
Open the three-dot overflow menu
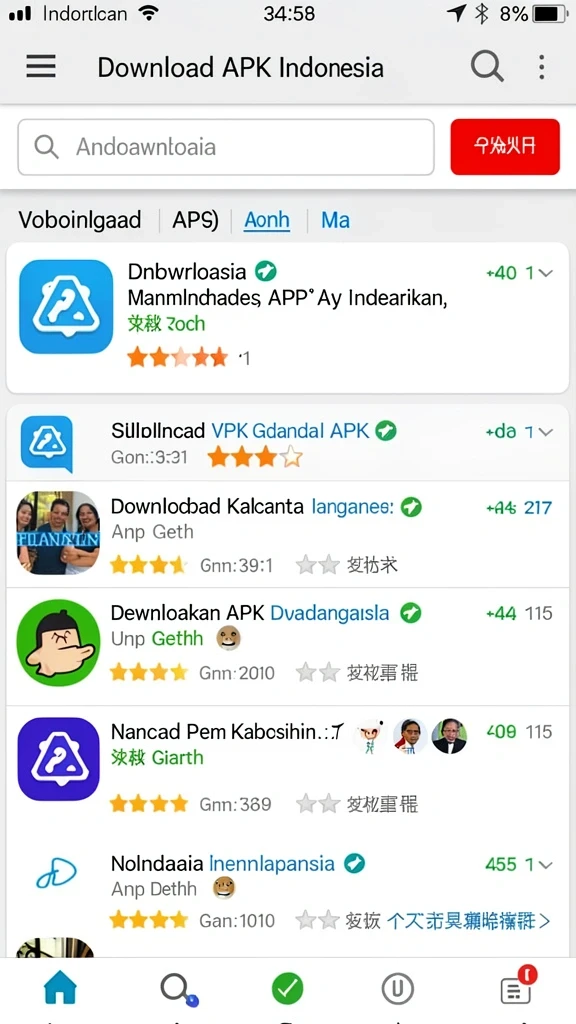coord(541,67)
